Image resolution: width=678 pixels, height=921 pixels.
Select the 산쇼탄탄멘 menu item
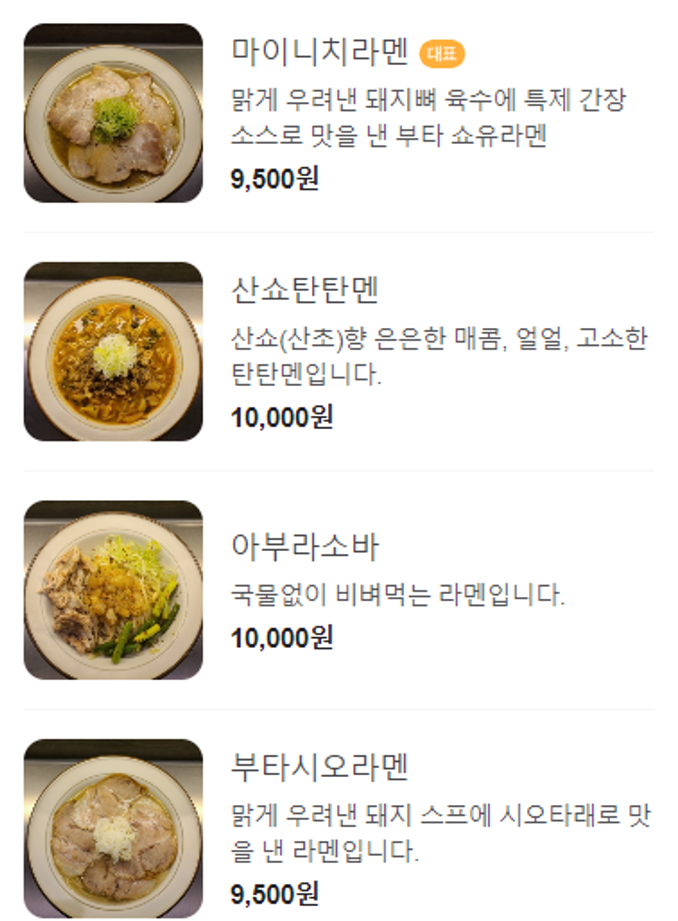(x=305, y=290)
